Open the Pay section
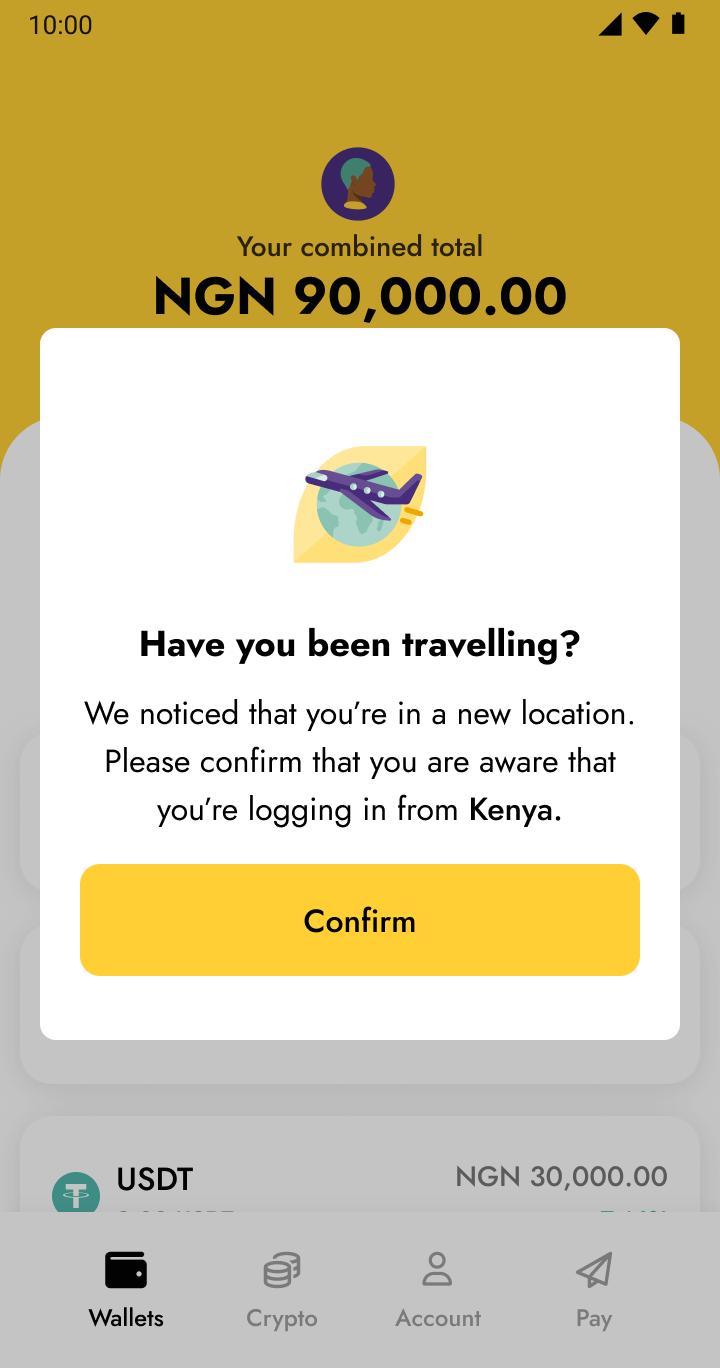 593,1290
